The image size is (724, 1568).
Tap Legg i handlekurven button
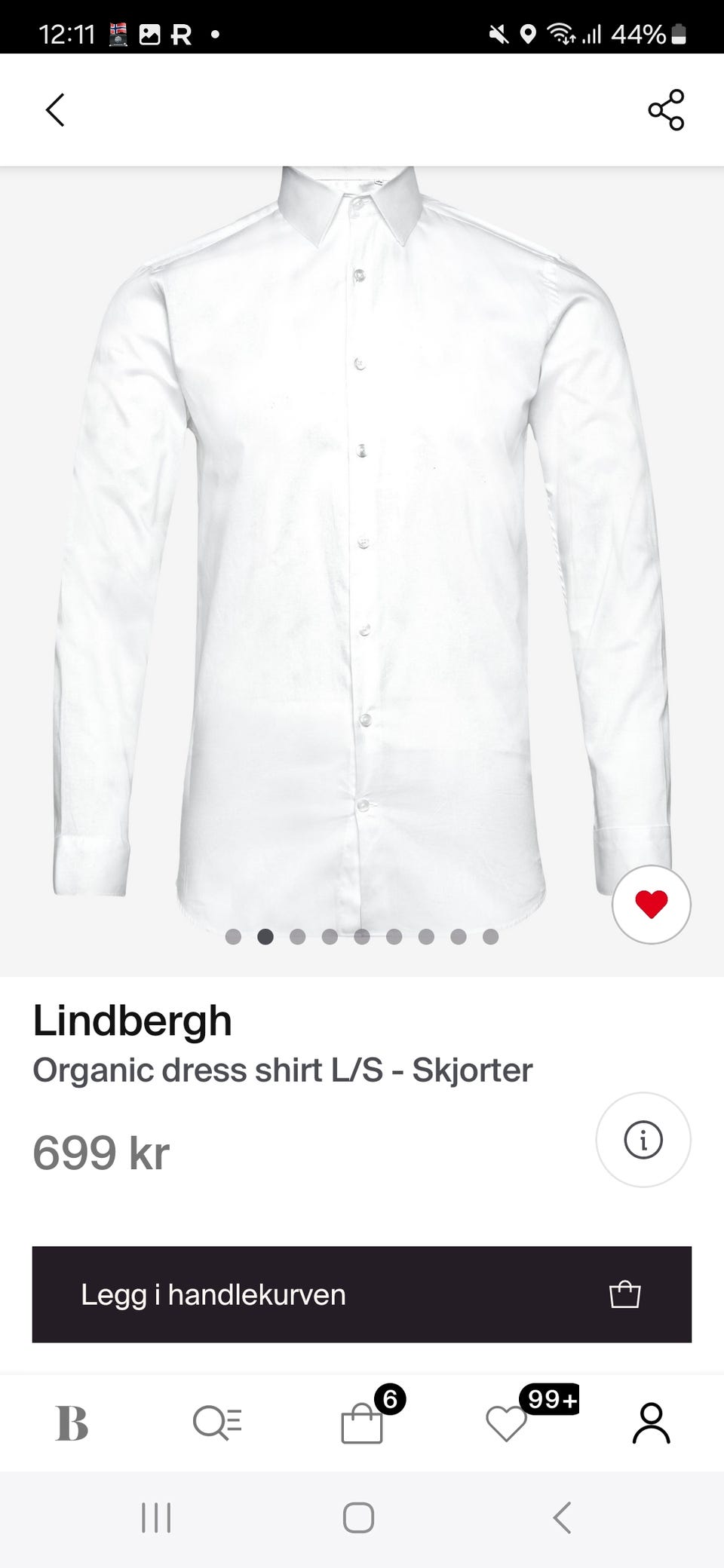tap(361, 1294)
